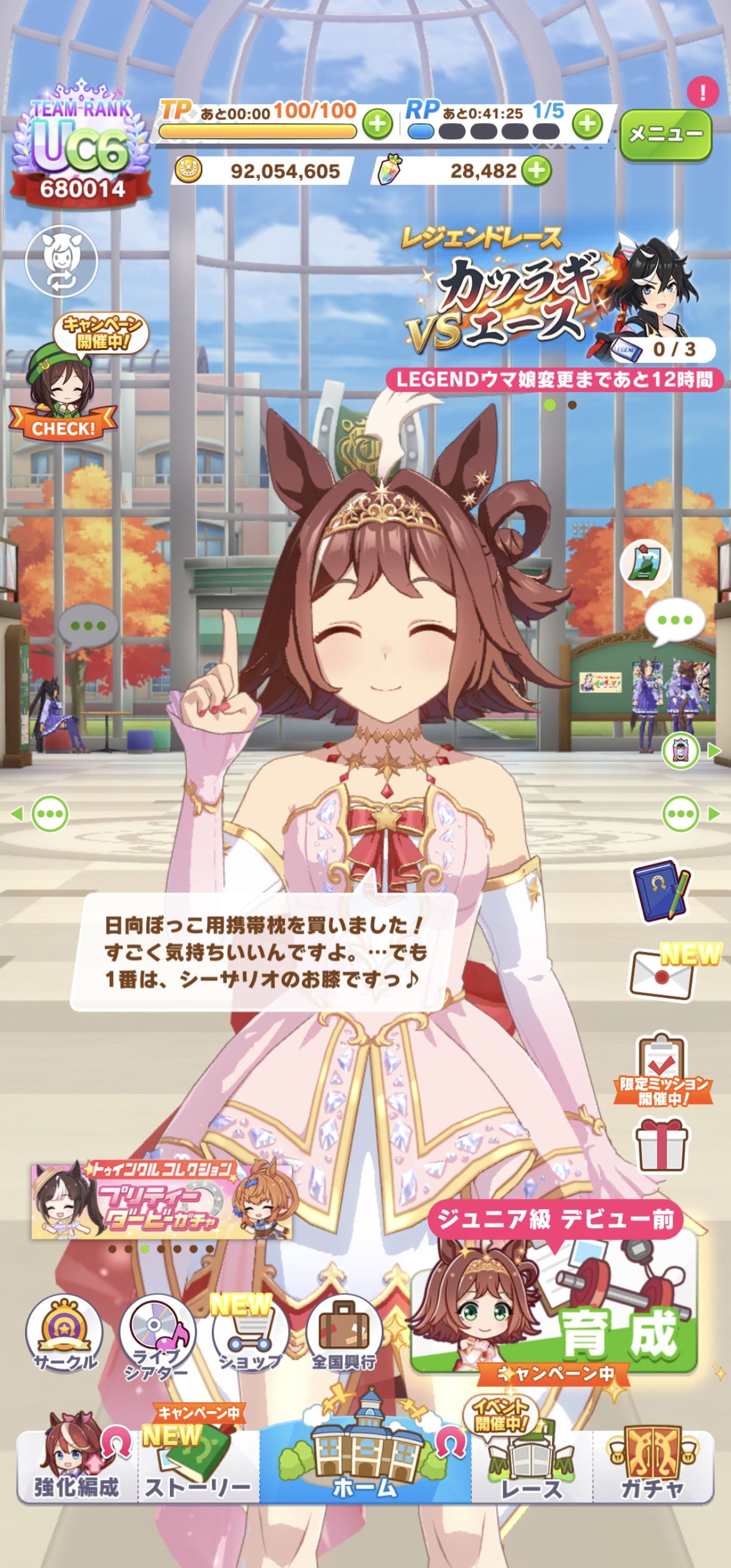Open the present box gift icon
Image resolution: width=731 pixels, height=1568 pixels.
tap(662, 1145)
